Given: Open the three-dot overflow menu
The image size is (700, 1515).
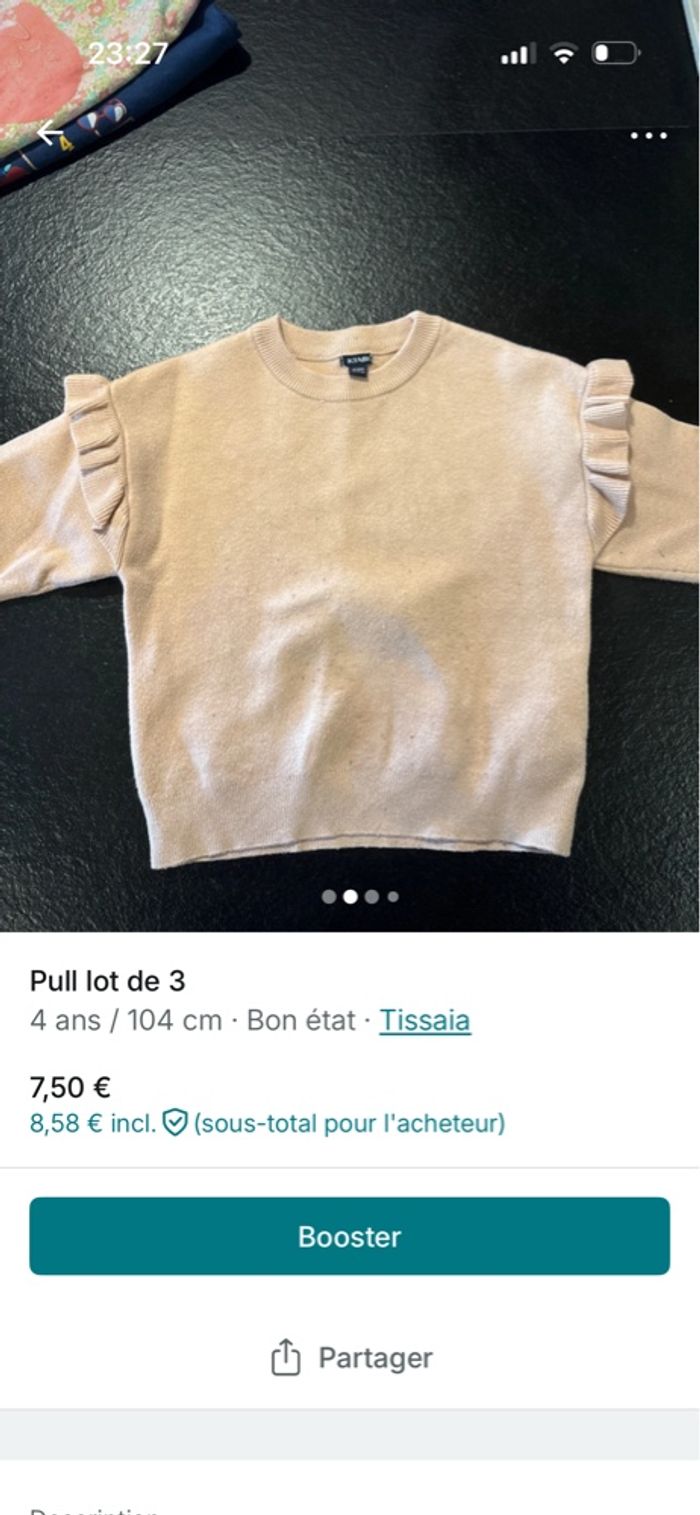Looking at the screenshot, I should pyautogui.click(x=648, y=136).
